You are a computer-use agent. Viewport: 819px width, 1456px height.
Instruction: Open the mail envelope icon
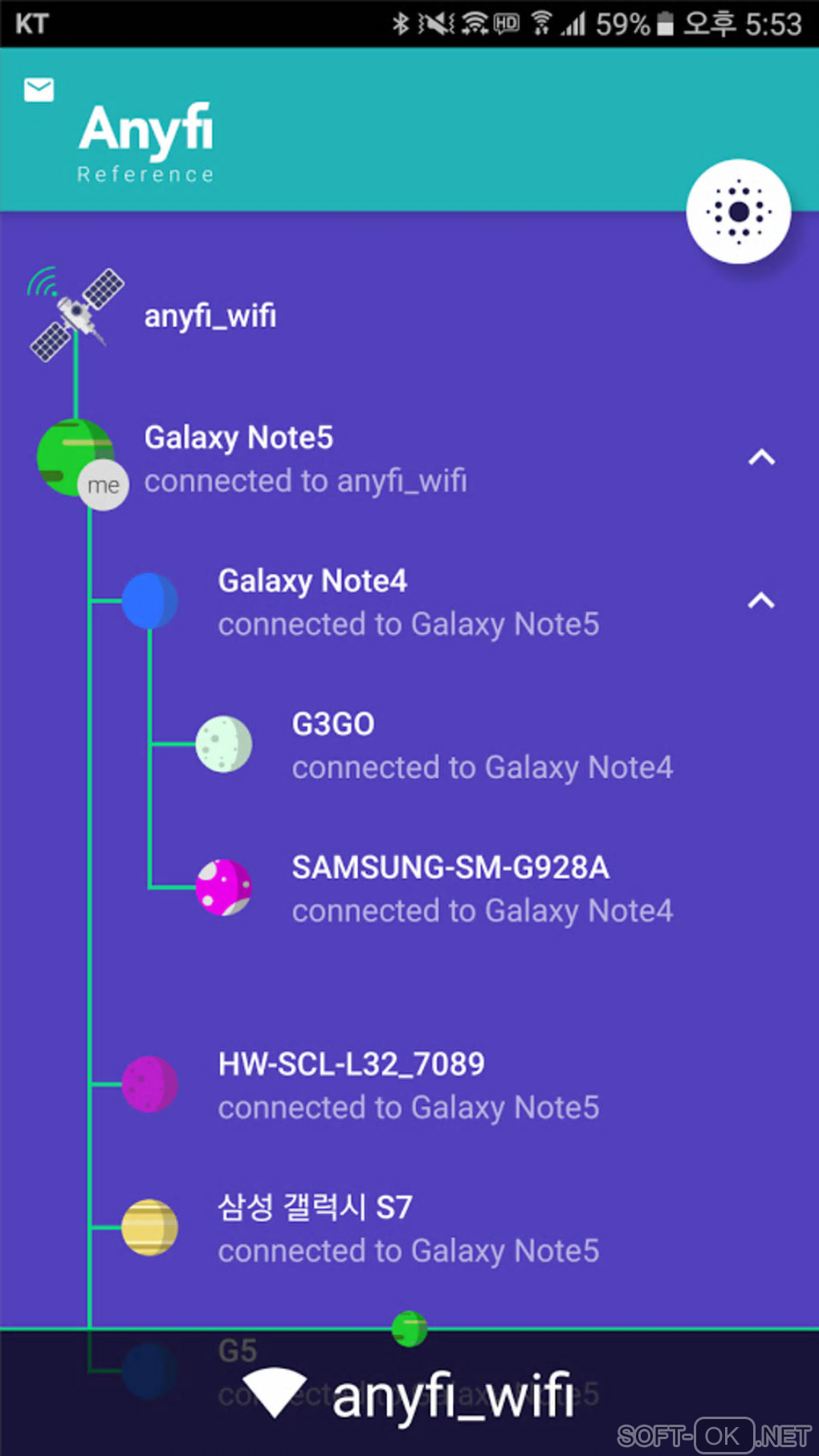tap(39, 90)
